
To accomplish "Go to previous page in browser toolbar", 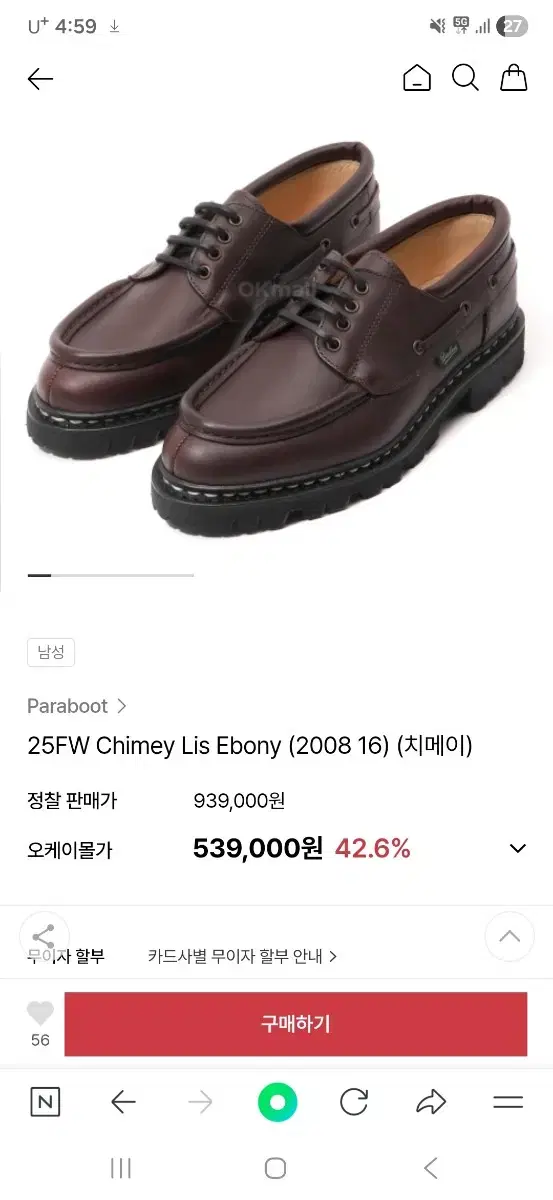I will (x=123, y=1103).
